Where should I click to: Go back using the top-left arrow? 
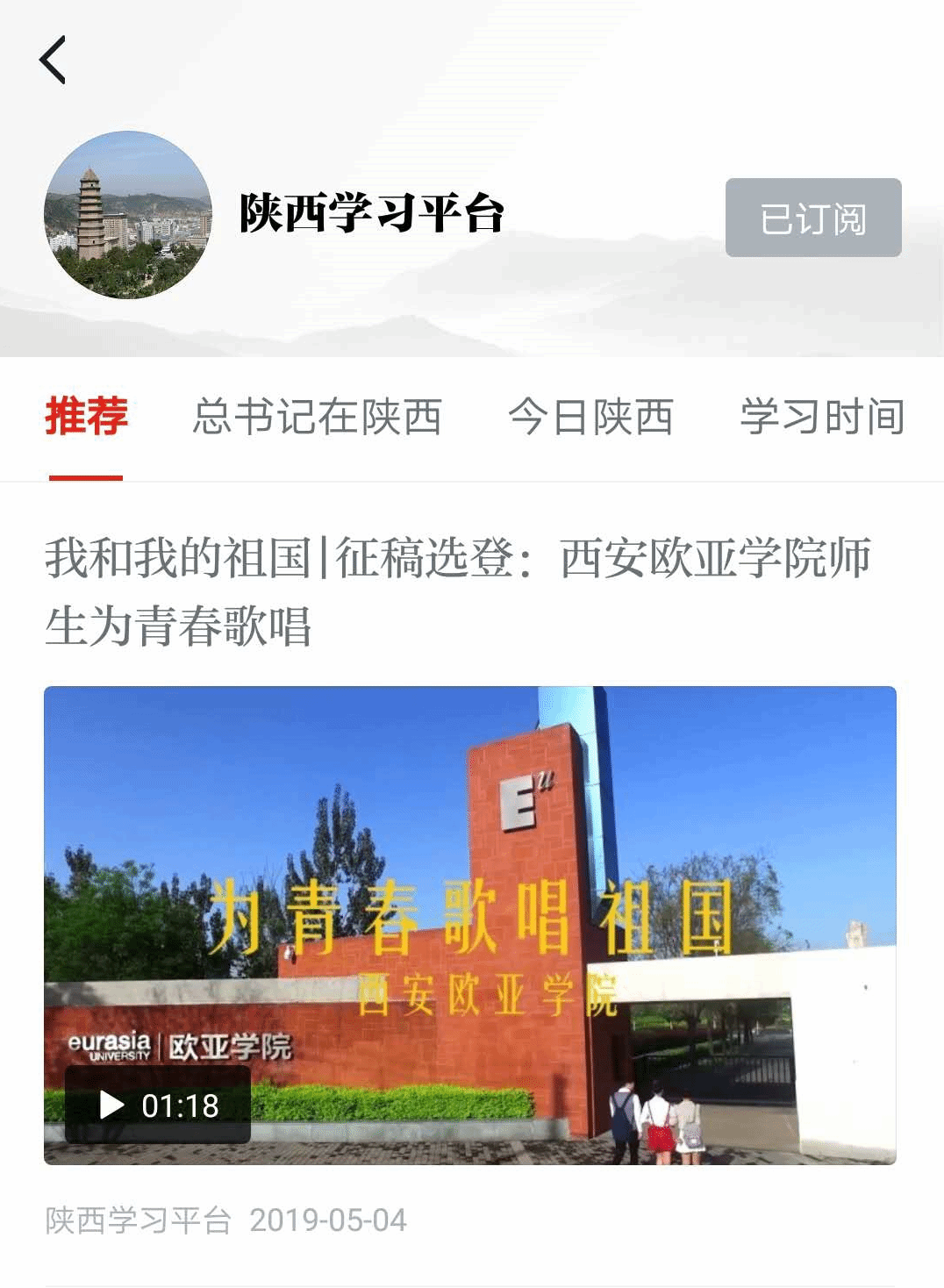[53, 61]
